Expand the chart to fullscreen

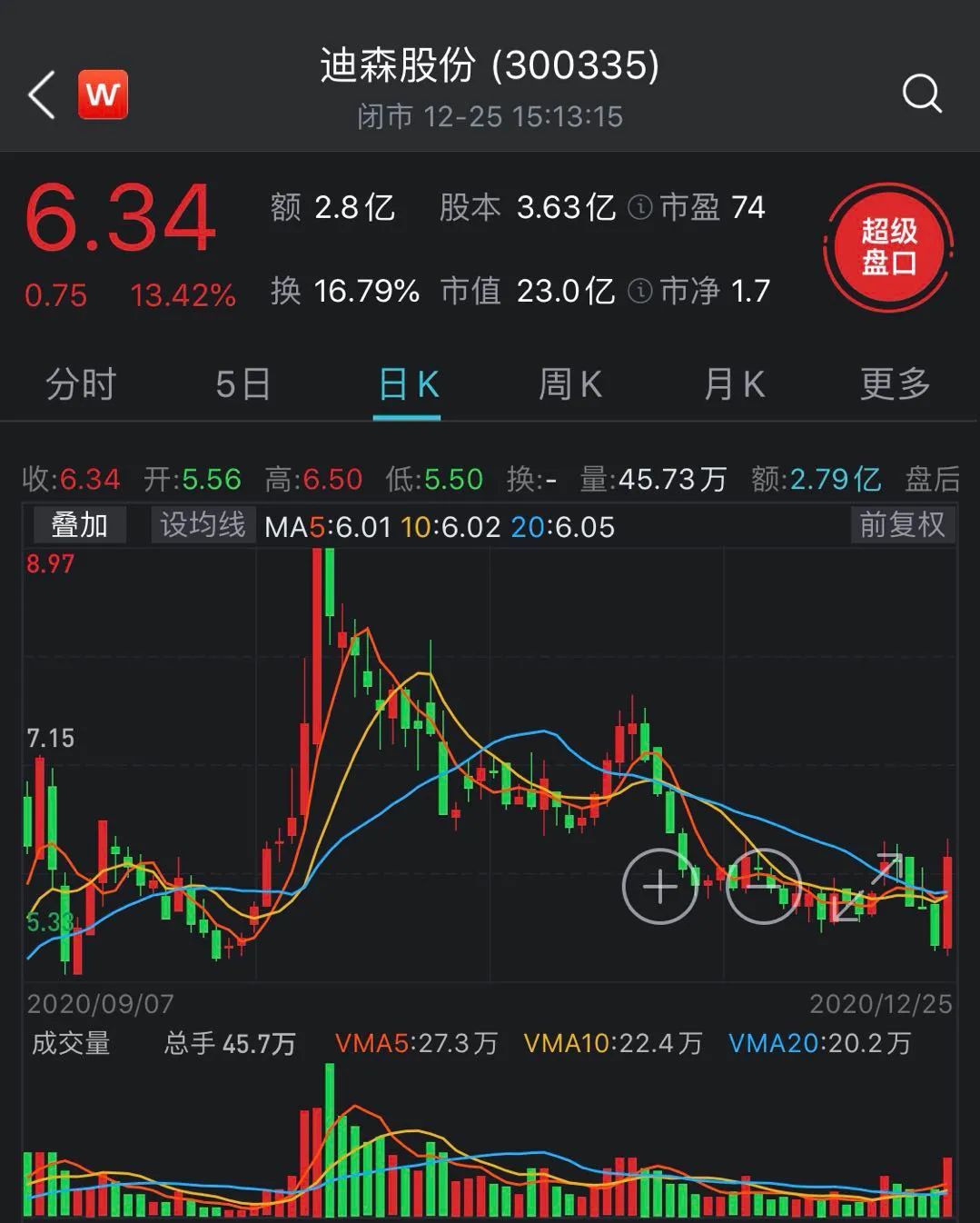[866, 886]
